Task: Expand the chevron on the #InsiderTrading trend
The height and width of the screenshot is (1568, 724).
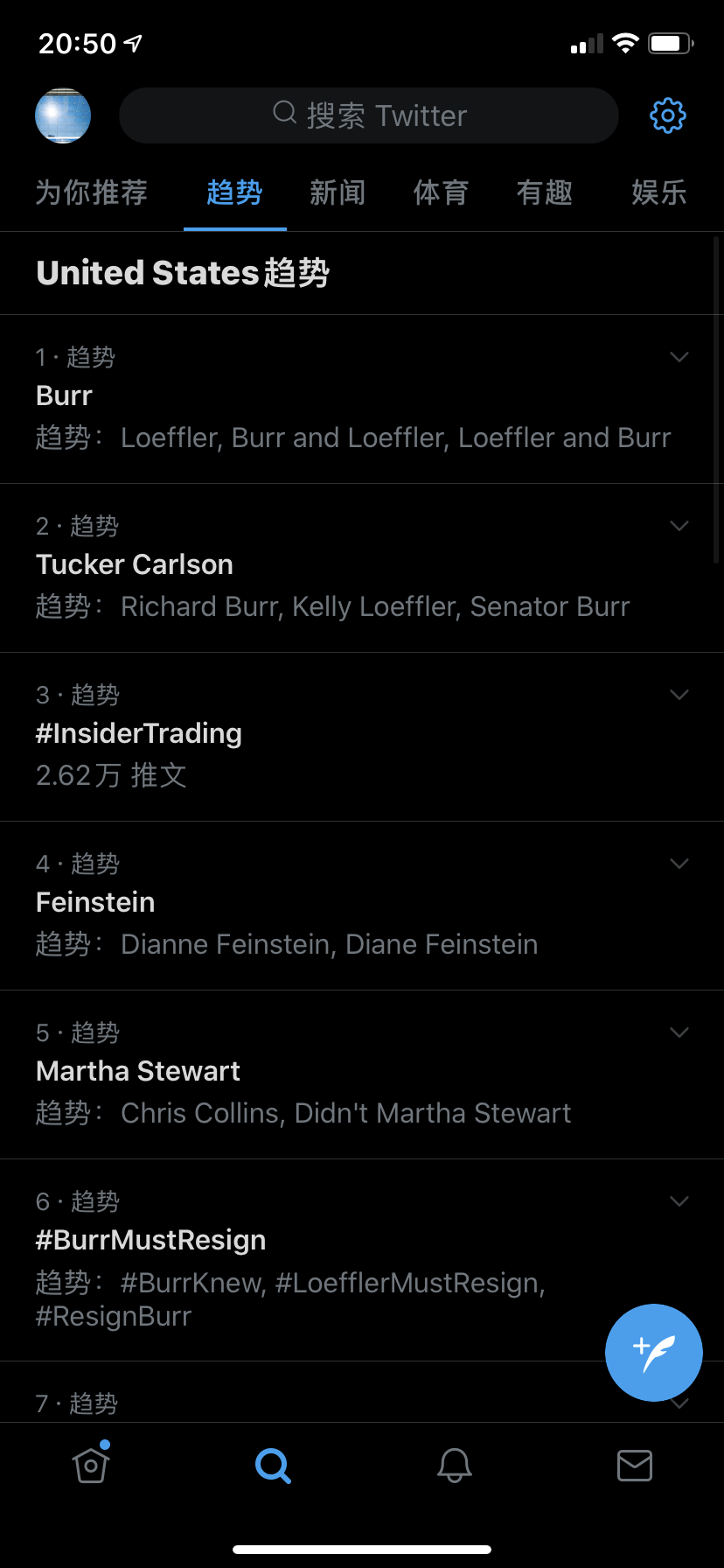Action: click(x=679, y=695)
